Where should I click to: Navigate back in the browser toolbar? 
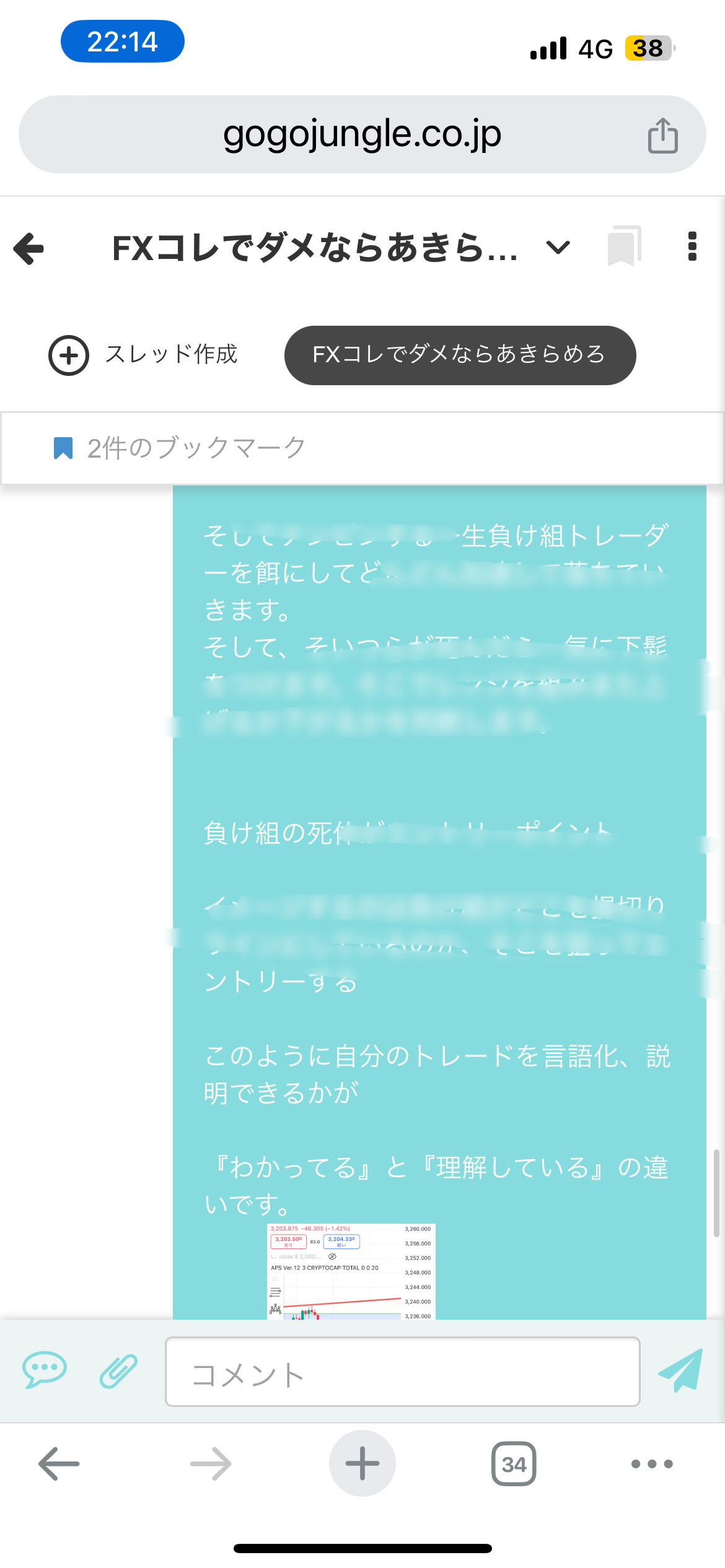point(59,1464)
